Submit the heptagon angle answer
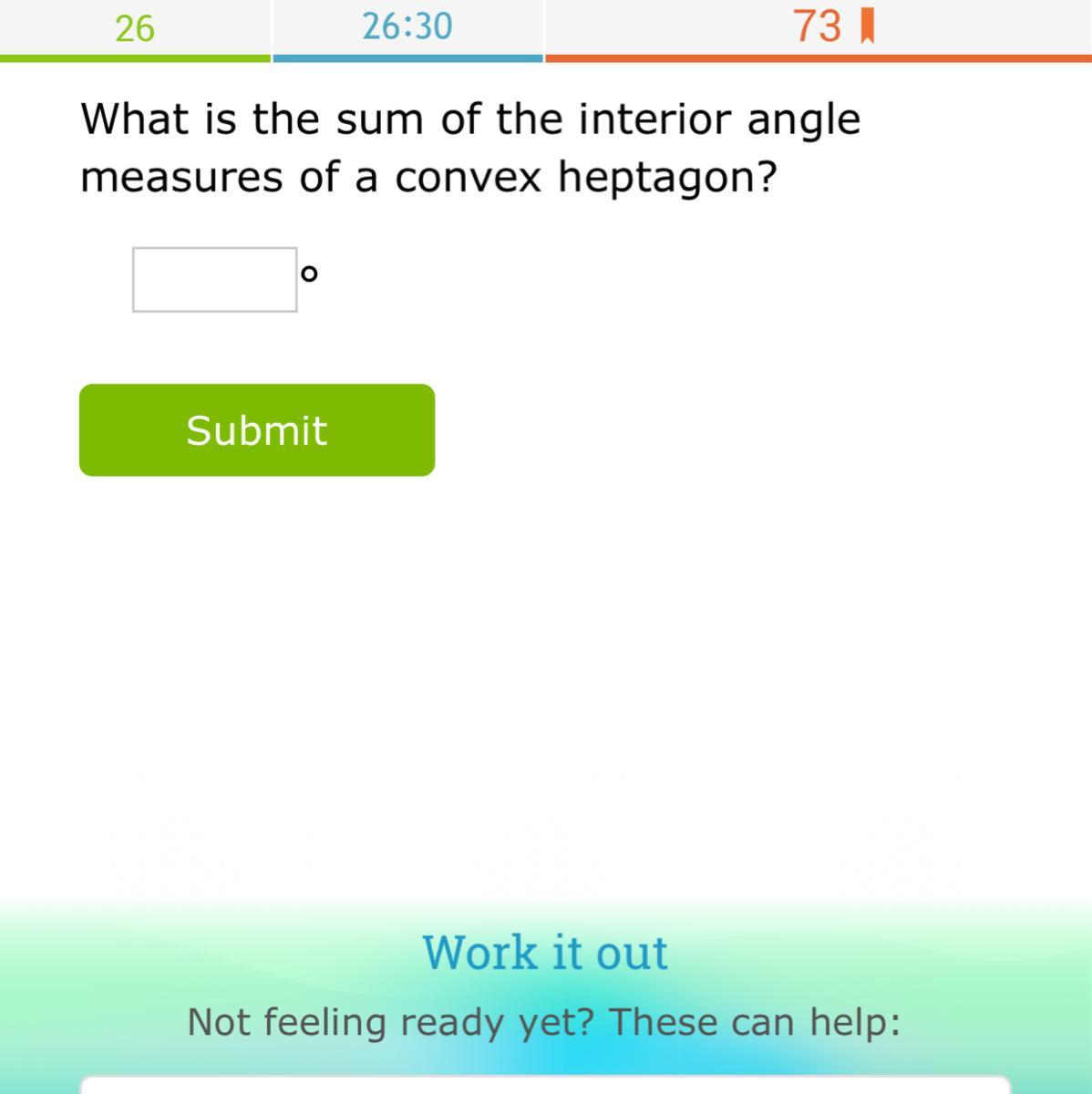The height and width of the screenshot is (1094, 1092). [x=257, y=430]
